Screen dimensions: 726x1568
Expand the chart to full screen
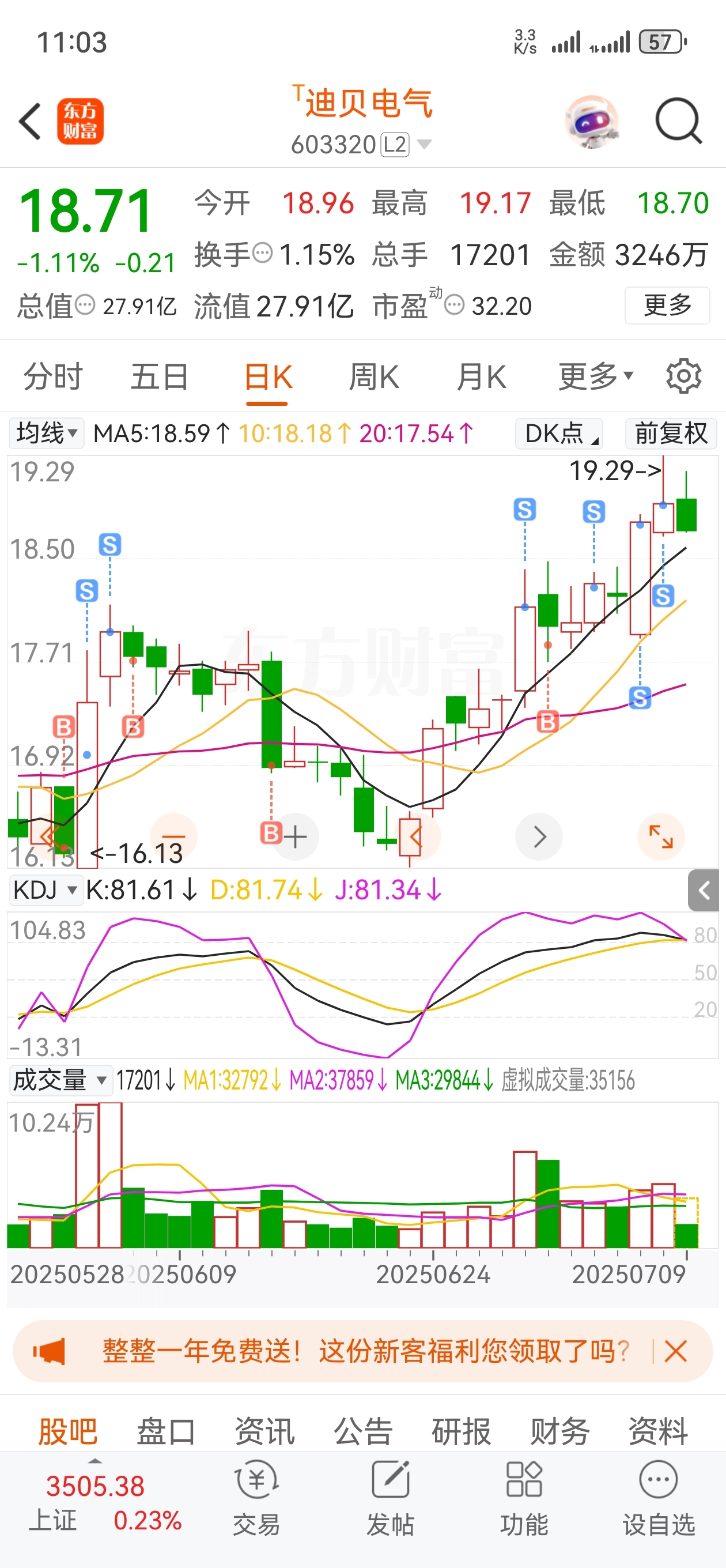661,837
